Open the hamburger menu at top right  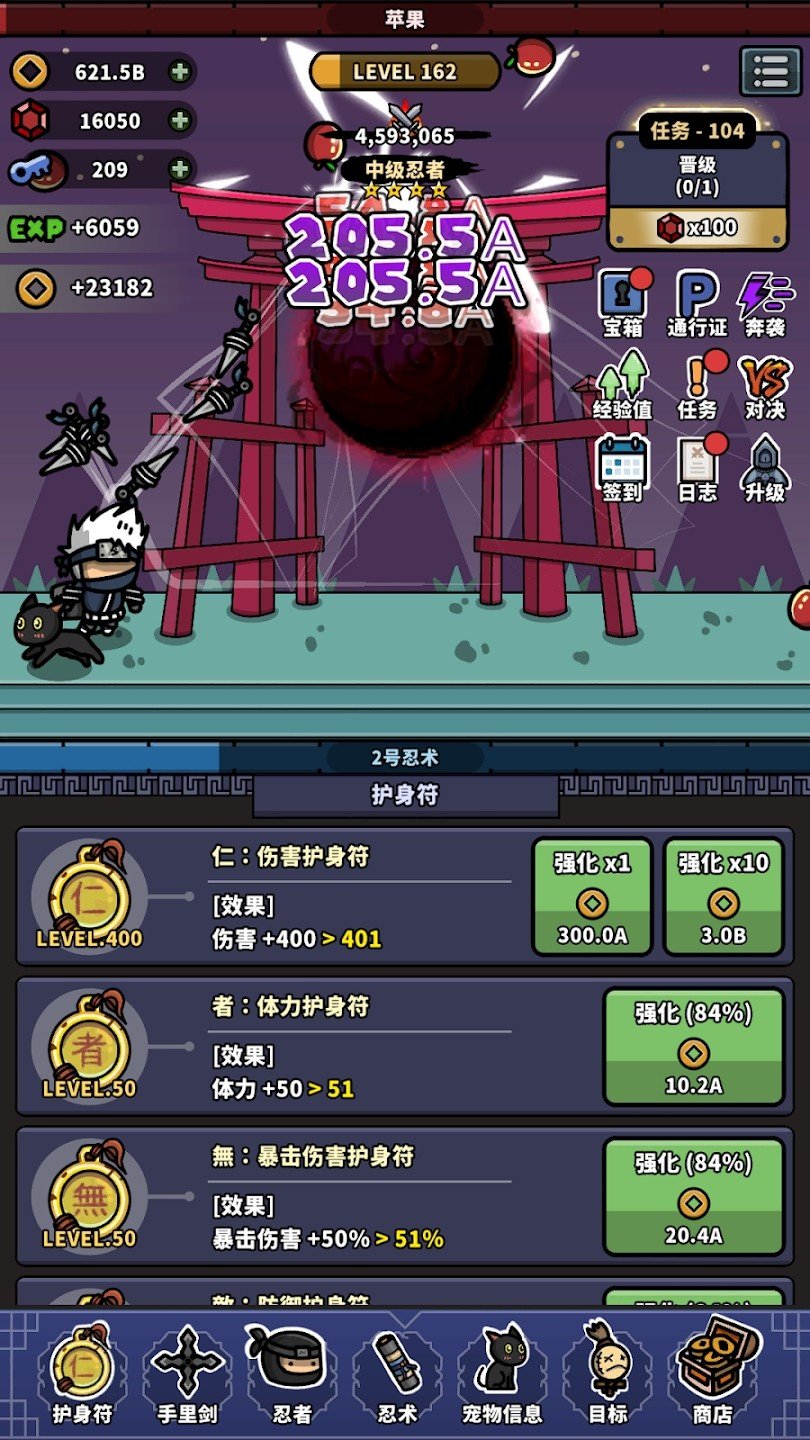click(770, 71)
